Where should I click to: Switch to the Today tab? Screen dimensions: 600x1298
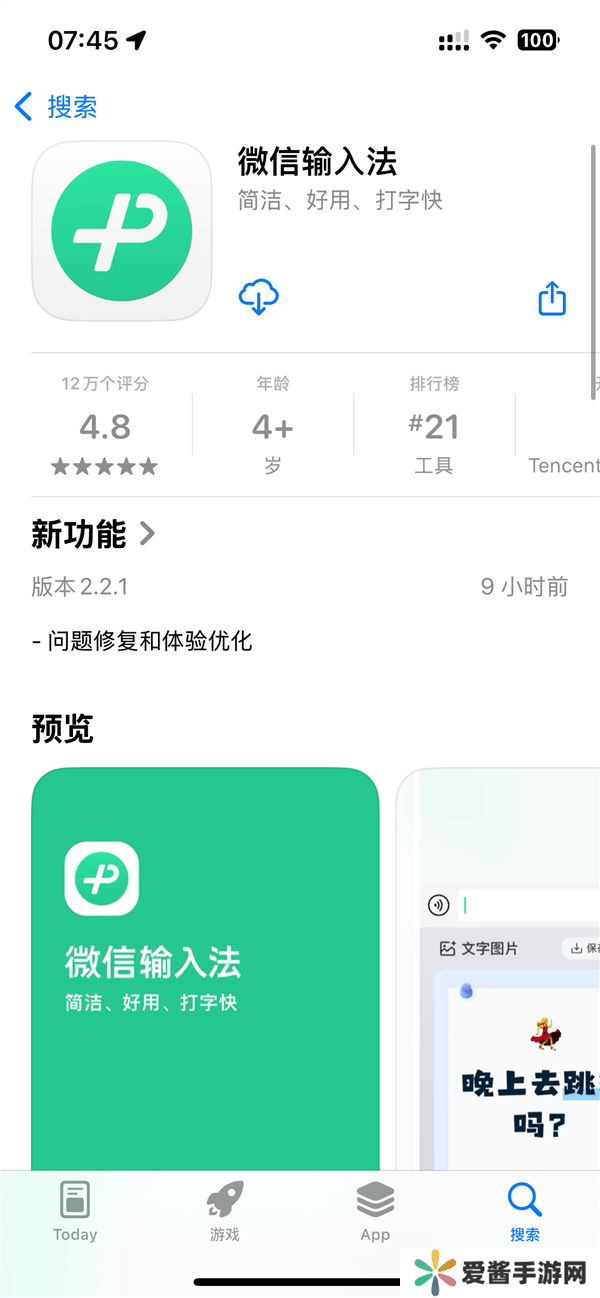pyautogui.click(x=75, y=1211)
